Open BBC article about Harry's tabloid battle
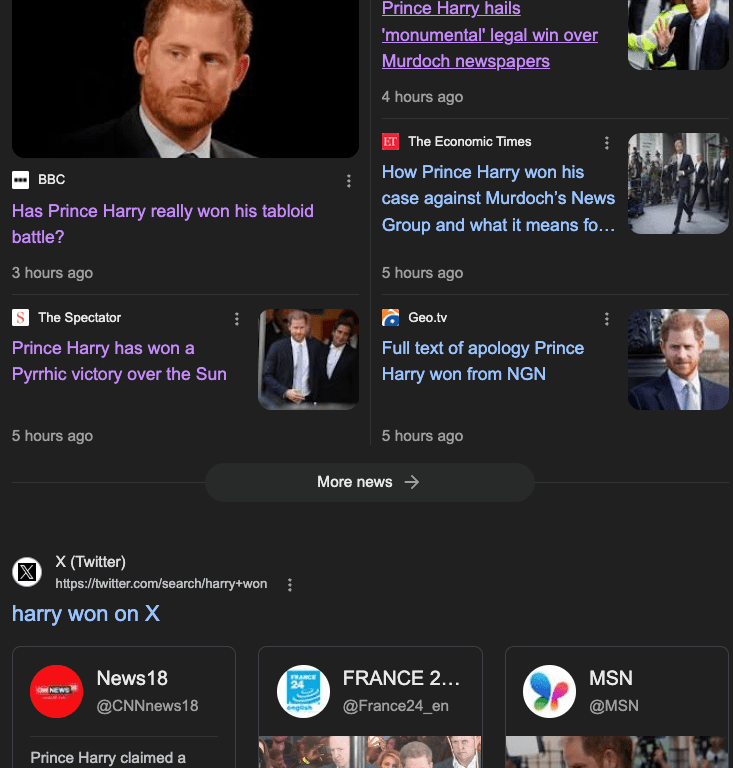Image resolution: width=733 pixels, height=768 pixels. [x=163, y=224]
